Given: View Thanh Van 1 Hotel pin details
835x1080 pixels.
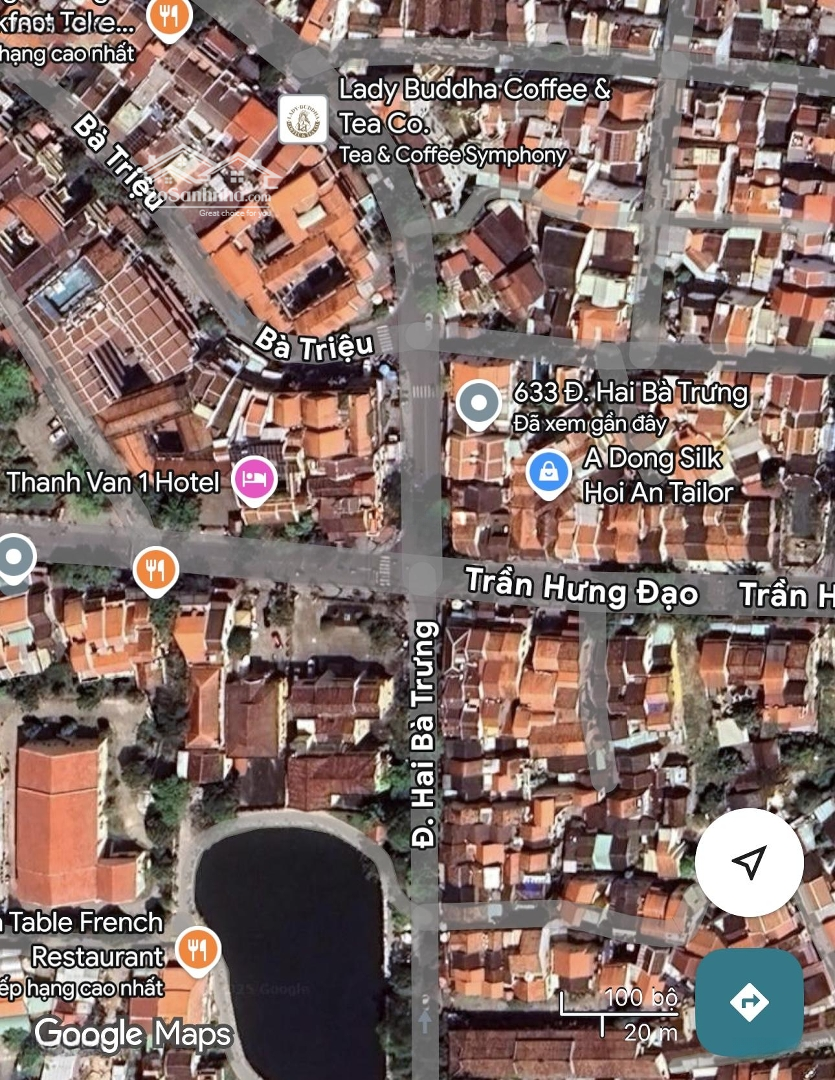Looking at the screenshot, I should pyautogui.click(x=255, y=479).
